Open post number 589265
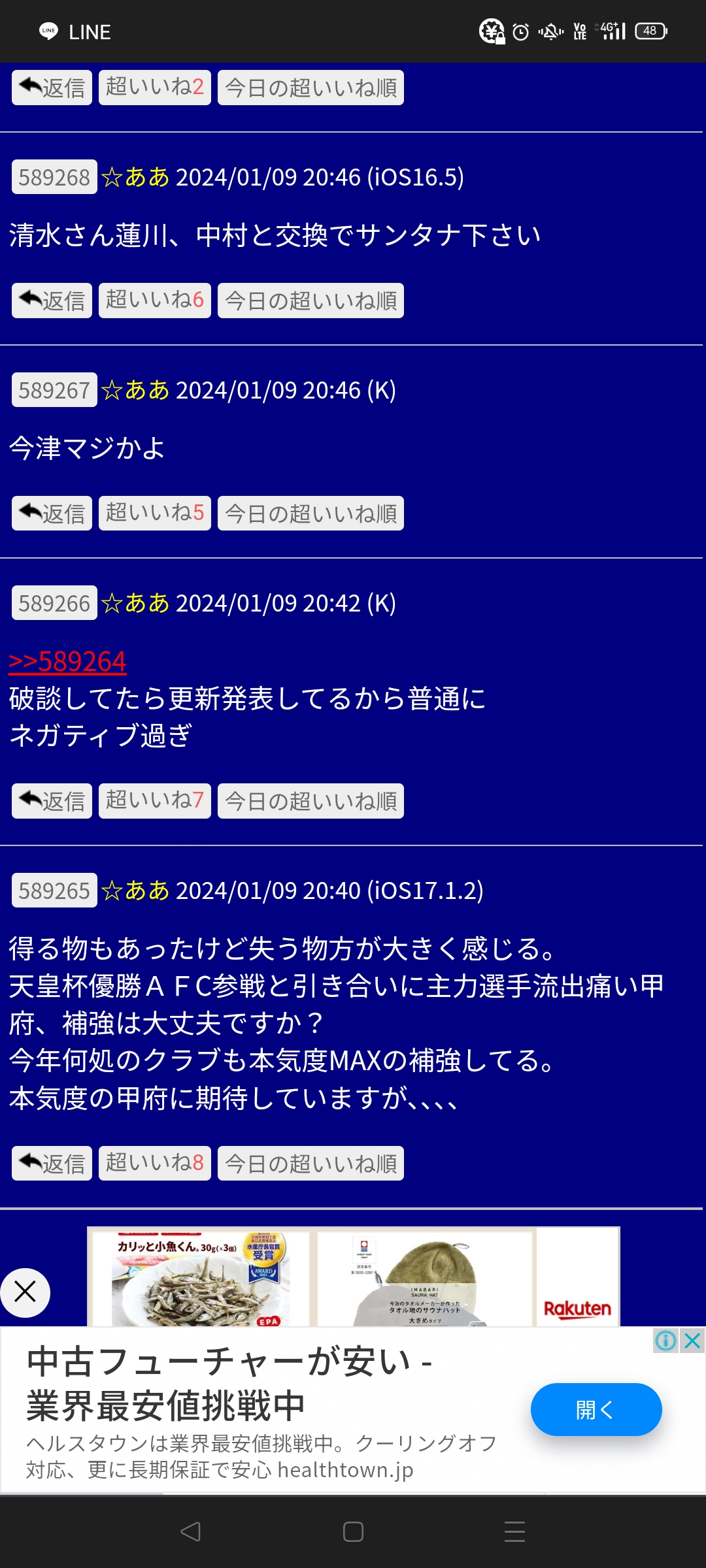Screen dimensions: 706x1568 [x=54, y=890]
